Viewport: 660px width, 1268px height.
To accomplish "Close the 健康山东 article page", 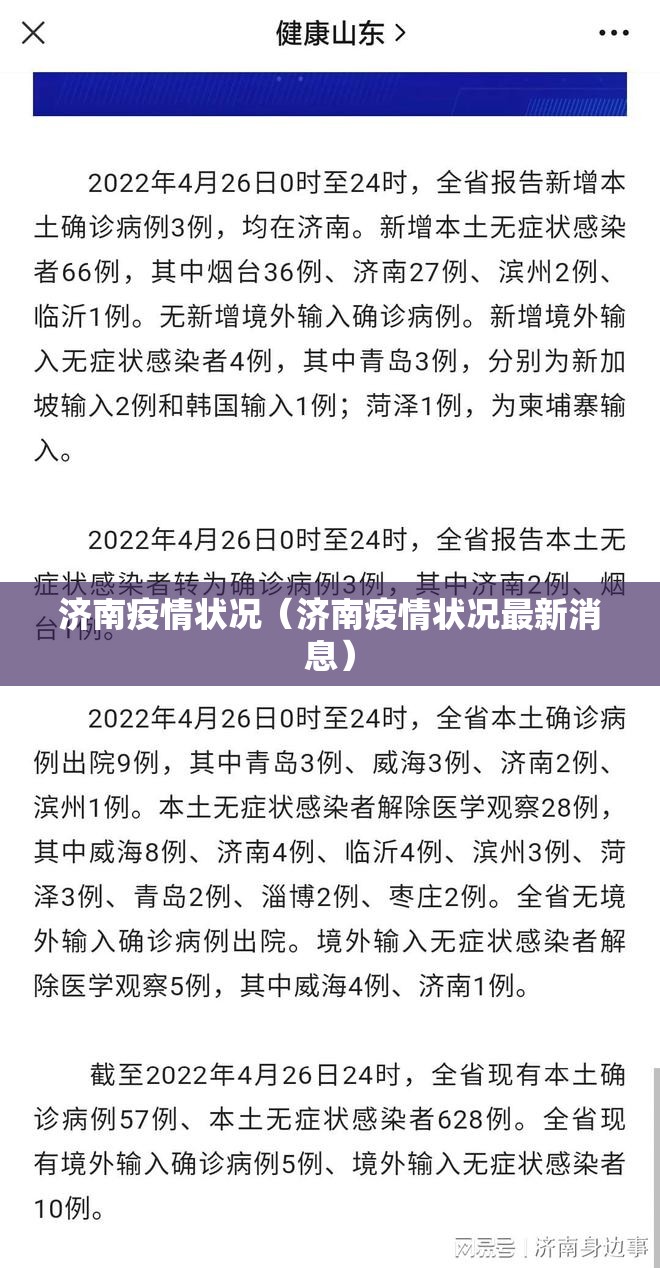I will (x=33, y=33).
